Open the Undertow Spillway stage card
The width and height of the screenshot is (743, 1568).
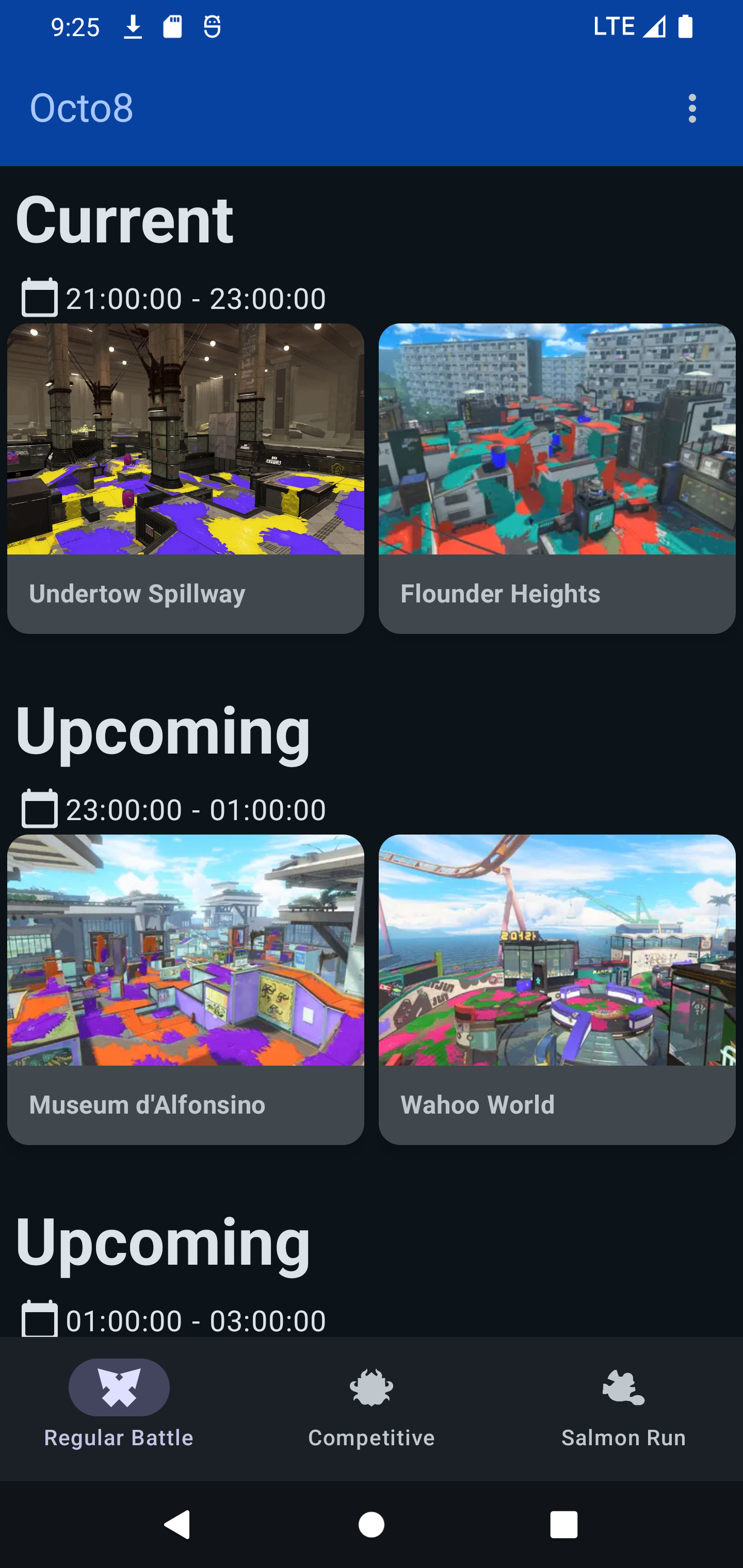[186, 478]
